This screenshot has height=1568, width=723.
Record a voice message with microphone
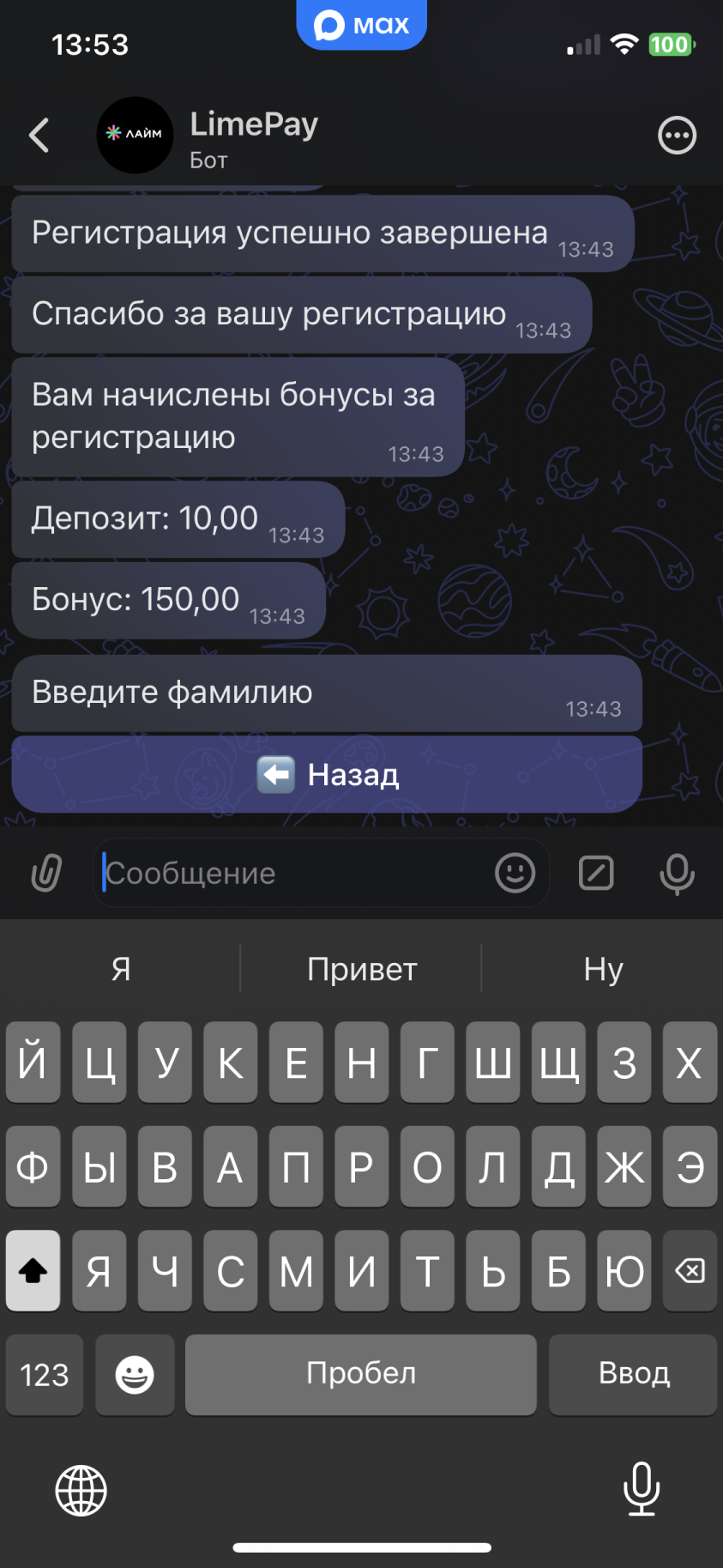pyautogui.click(x=677, y=874)
